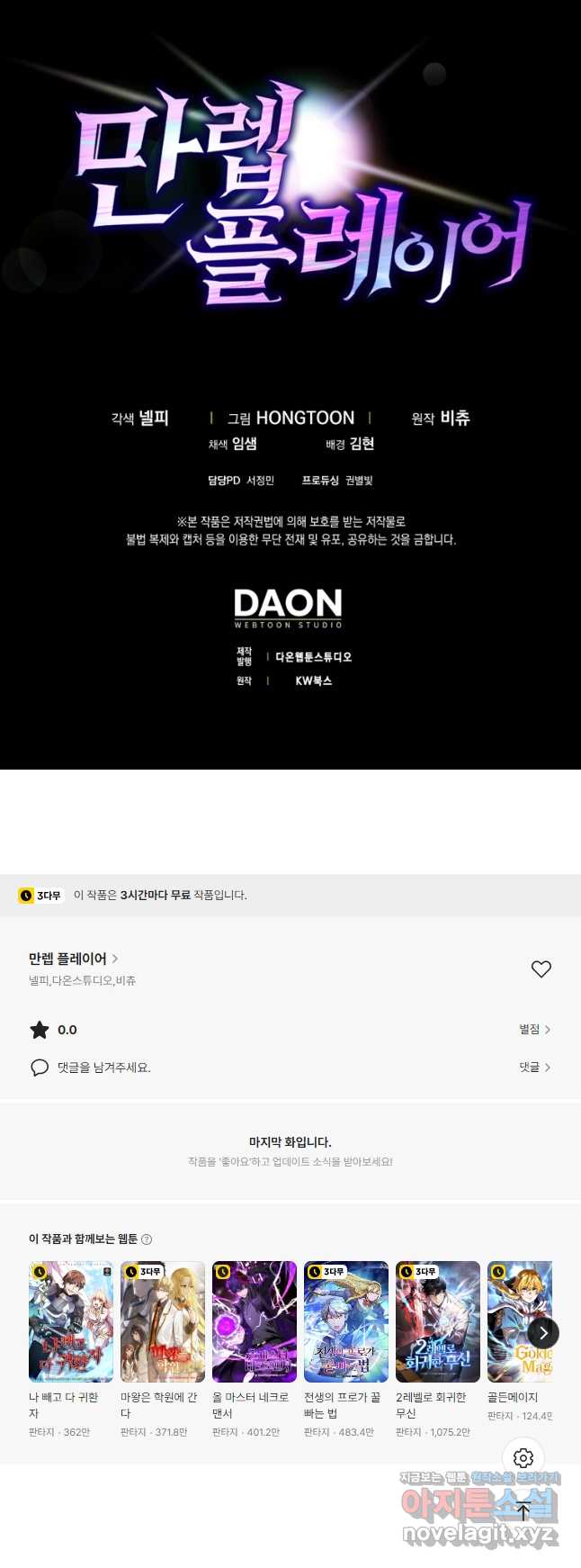Image resolution: width=581 pixels, height=1568 pixels.
Task: Like this webtoon with the heart icon
Action: click(541, 969)
